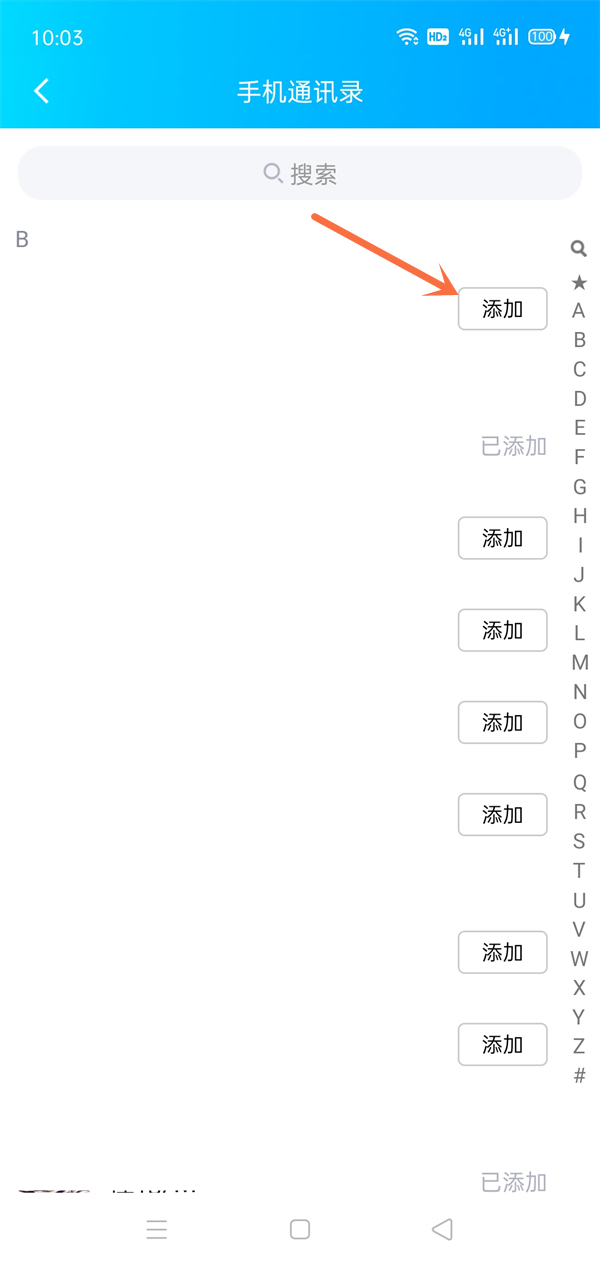Jump to the # section in the index

click(x=579, y=1076)
